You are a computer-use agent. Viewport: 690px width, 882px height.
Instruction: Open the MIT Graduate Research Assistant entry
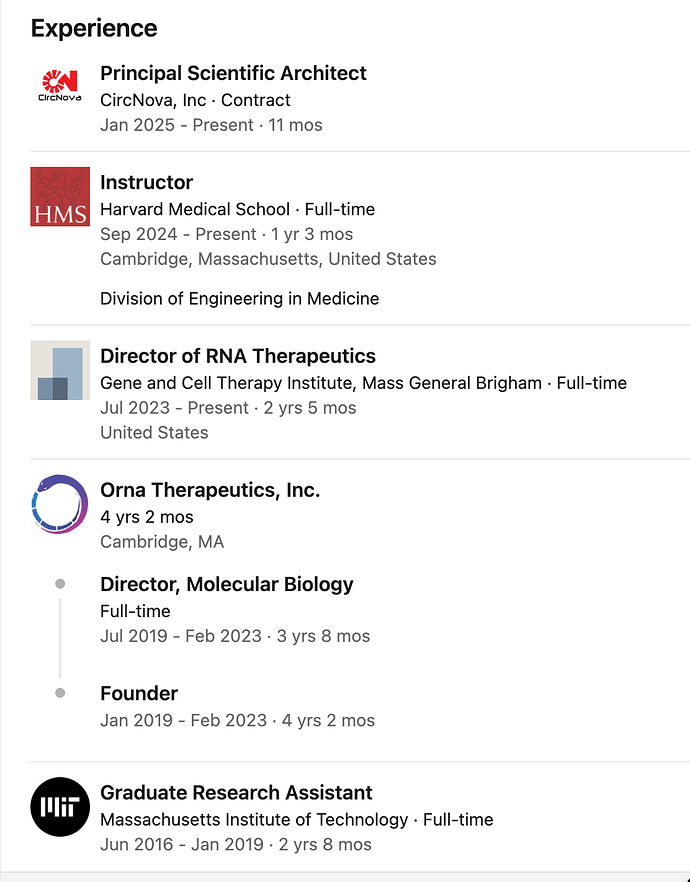point(235,792)
